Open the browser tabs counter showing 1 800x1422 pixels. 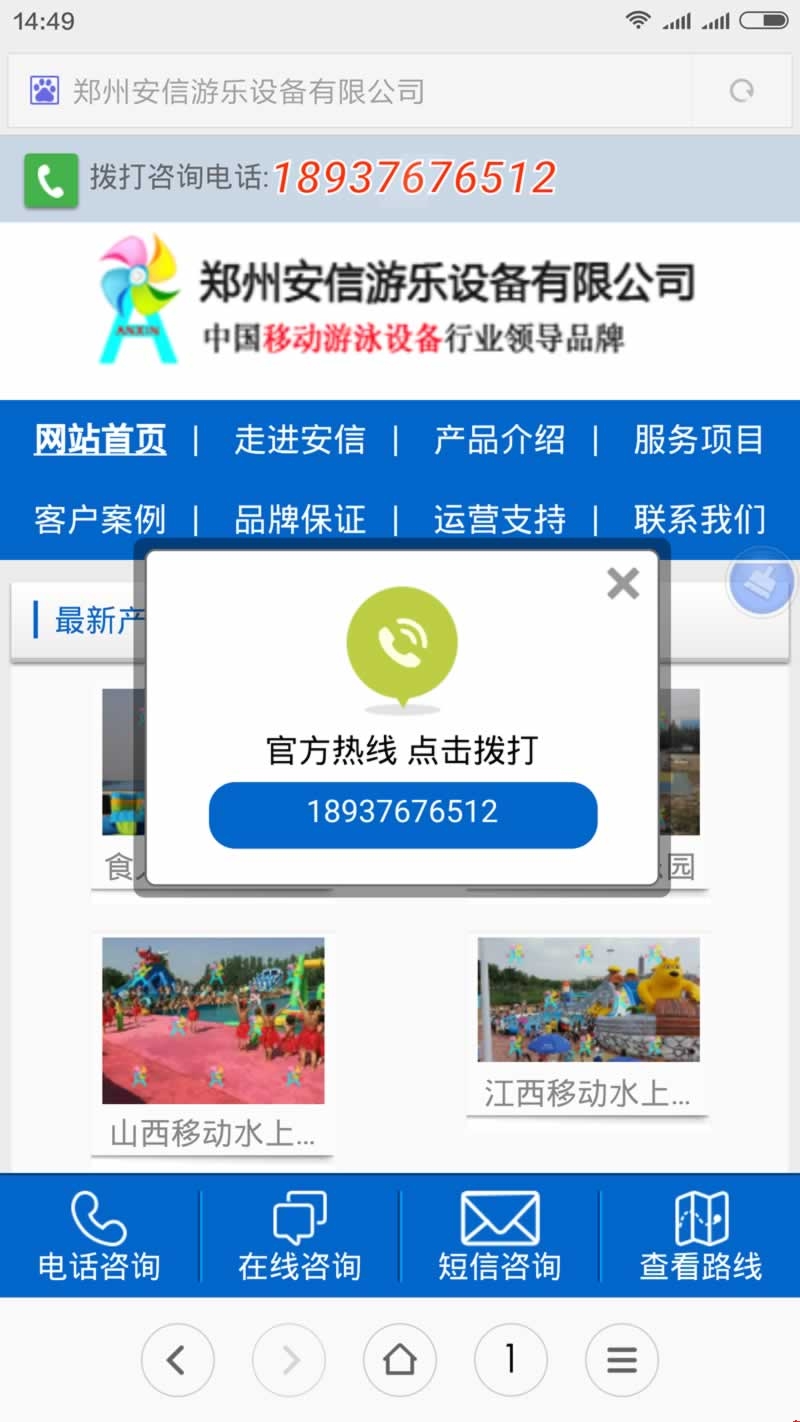pyautogui.click(x=511, y=1360)
